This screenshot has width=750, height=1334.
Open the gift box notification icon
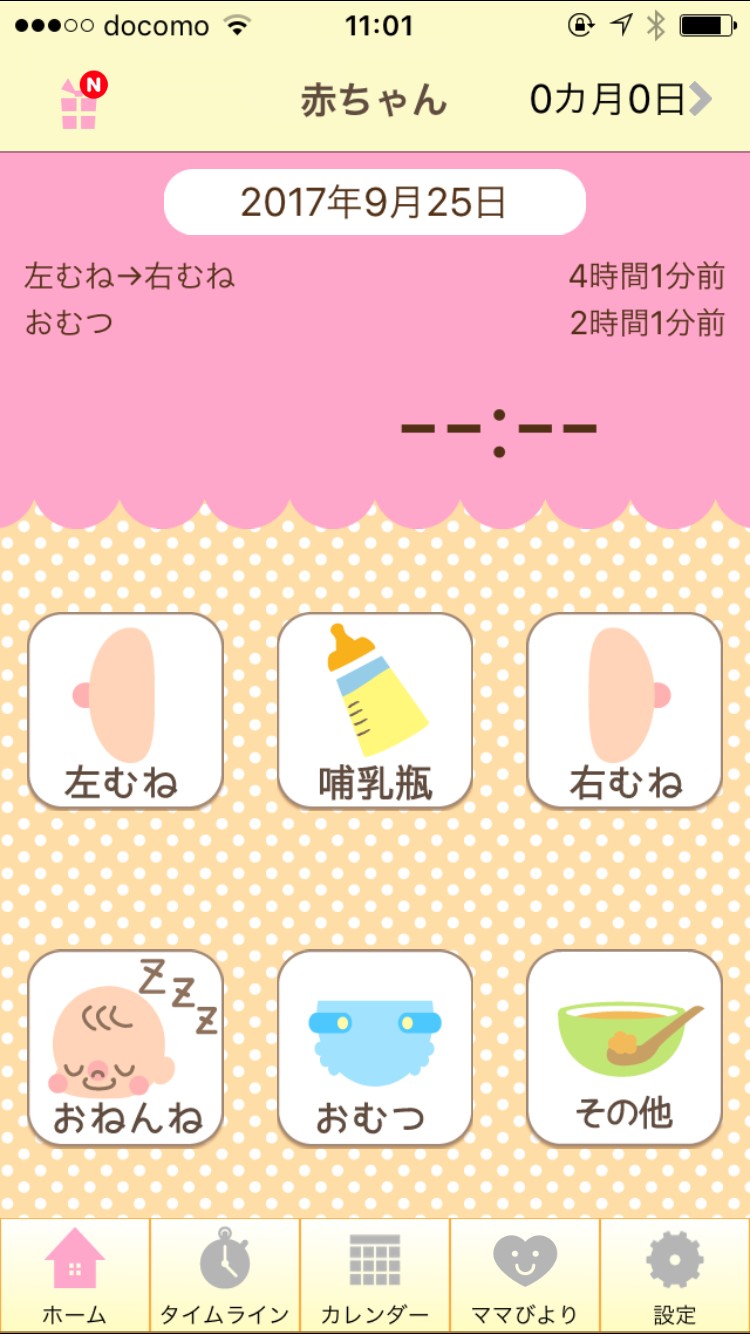[80, 102]
